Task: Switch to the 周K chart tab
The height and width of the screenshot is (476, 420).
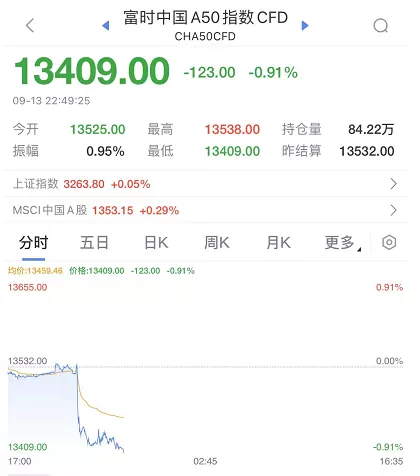Action: coord(217,243)
